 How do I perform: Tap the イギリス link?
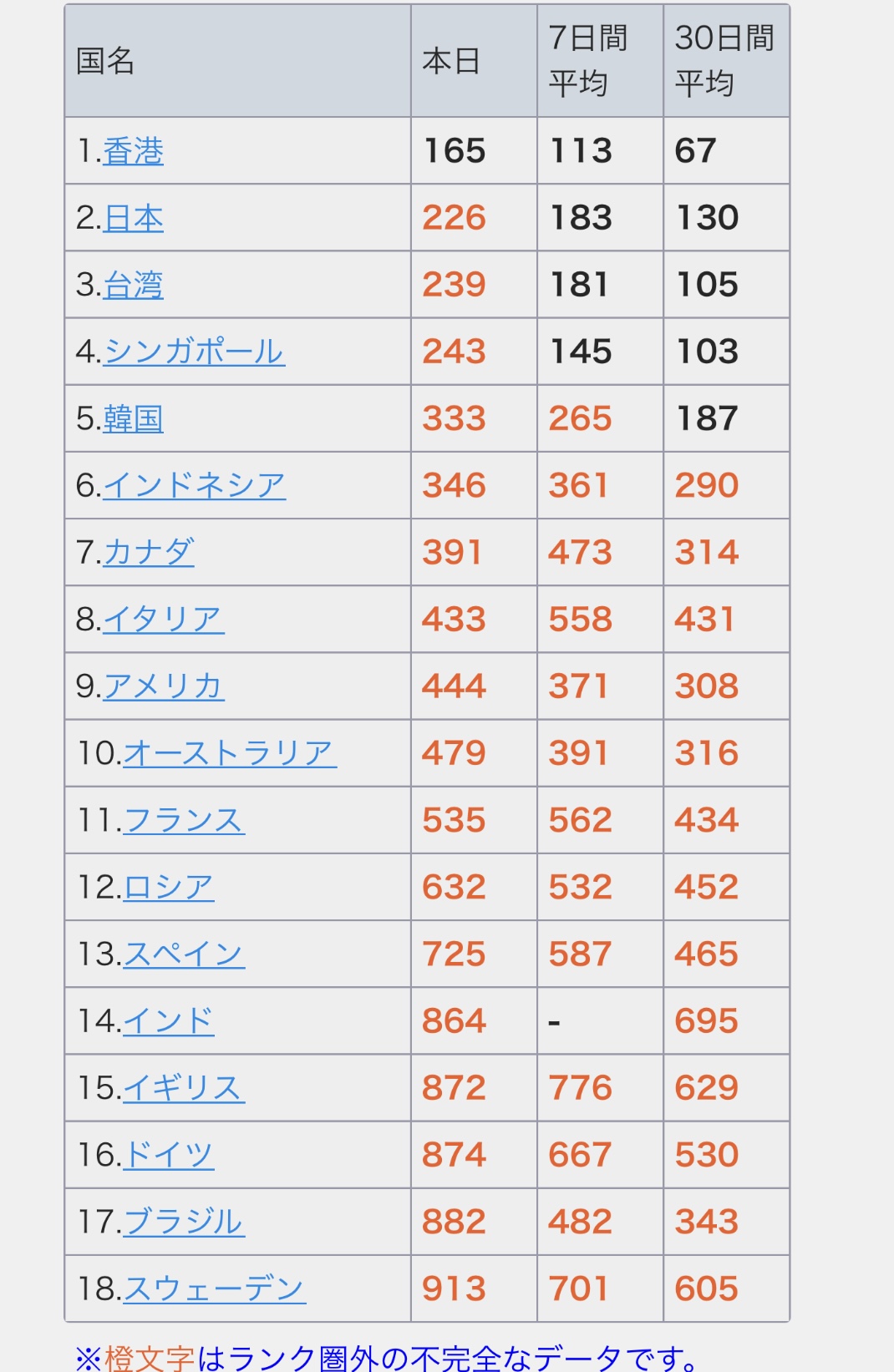[x=184, y=1087]
